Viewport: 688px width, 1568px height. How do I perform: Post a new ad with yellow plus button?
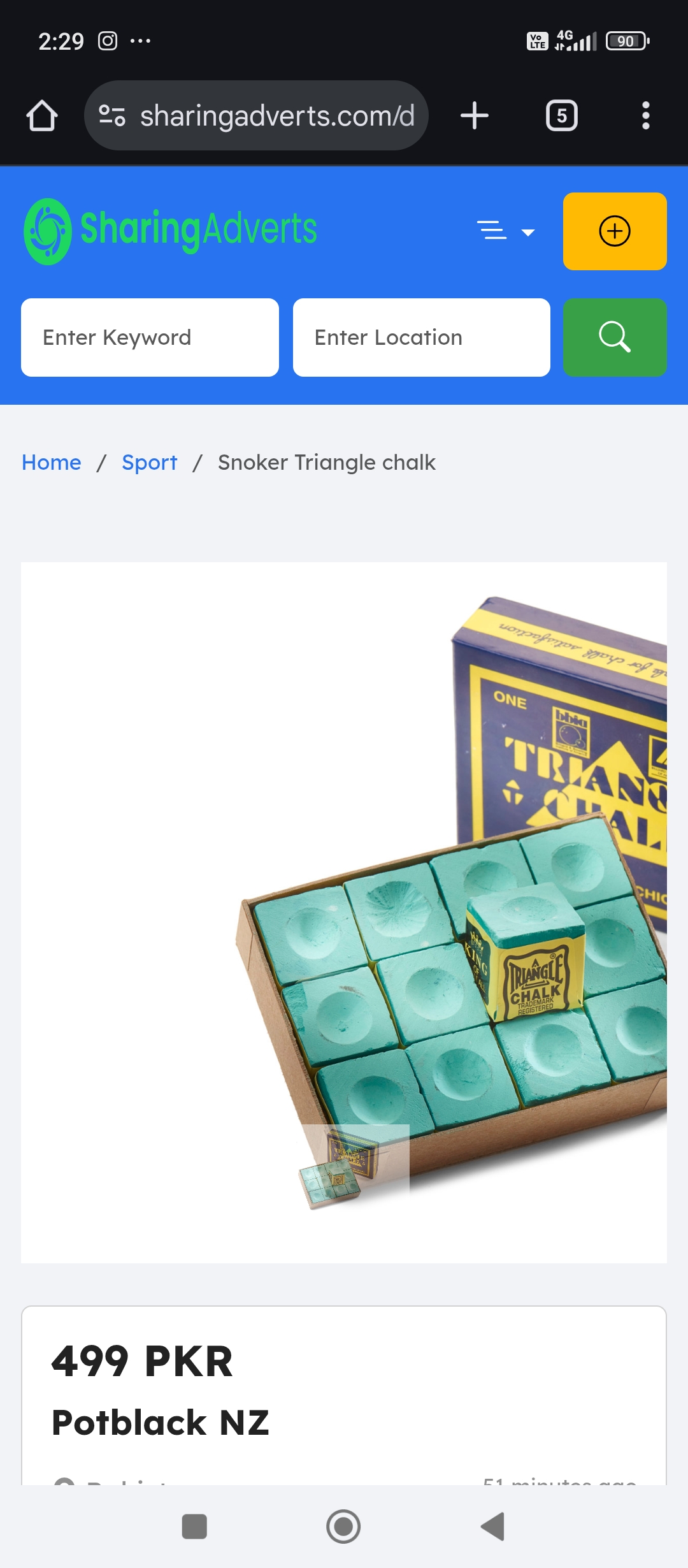[x=614, y=231]
